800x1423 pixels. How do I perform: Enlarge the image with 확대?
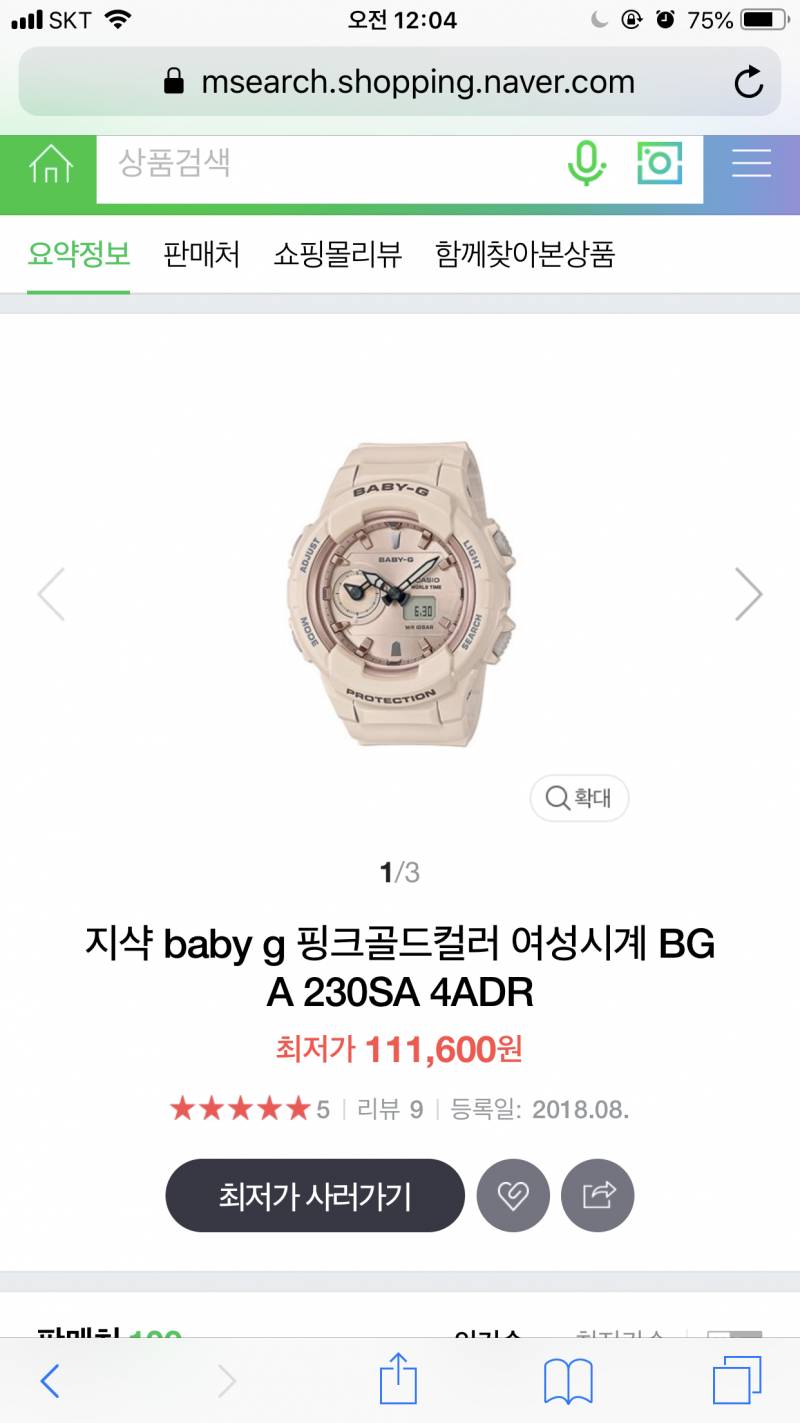click(x=579, y=798)
